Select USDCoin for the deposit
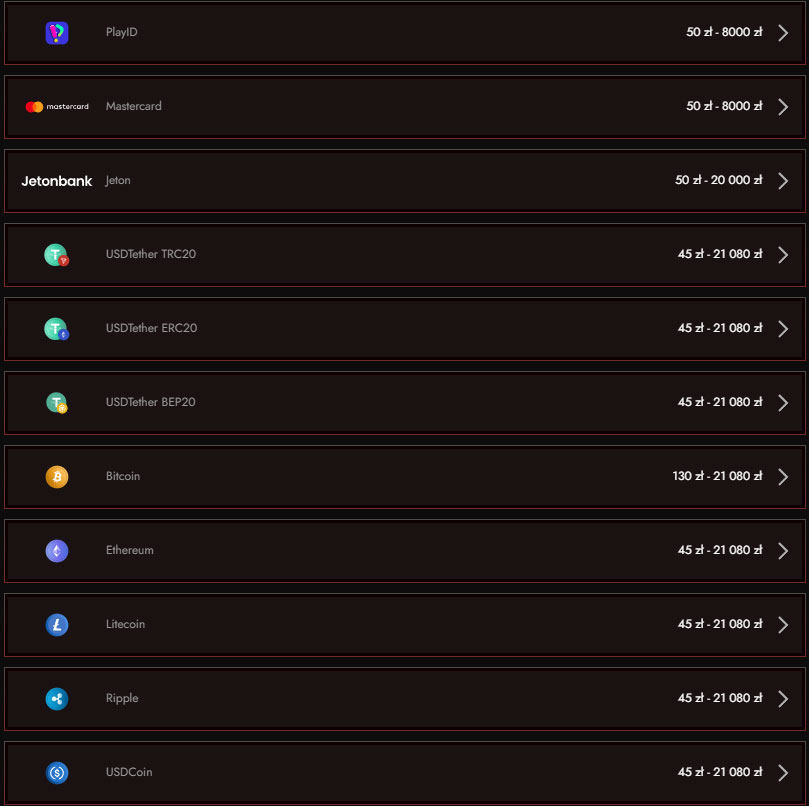The height and width of the screenshot is (806, 809). [x=404, y=773]
